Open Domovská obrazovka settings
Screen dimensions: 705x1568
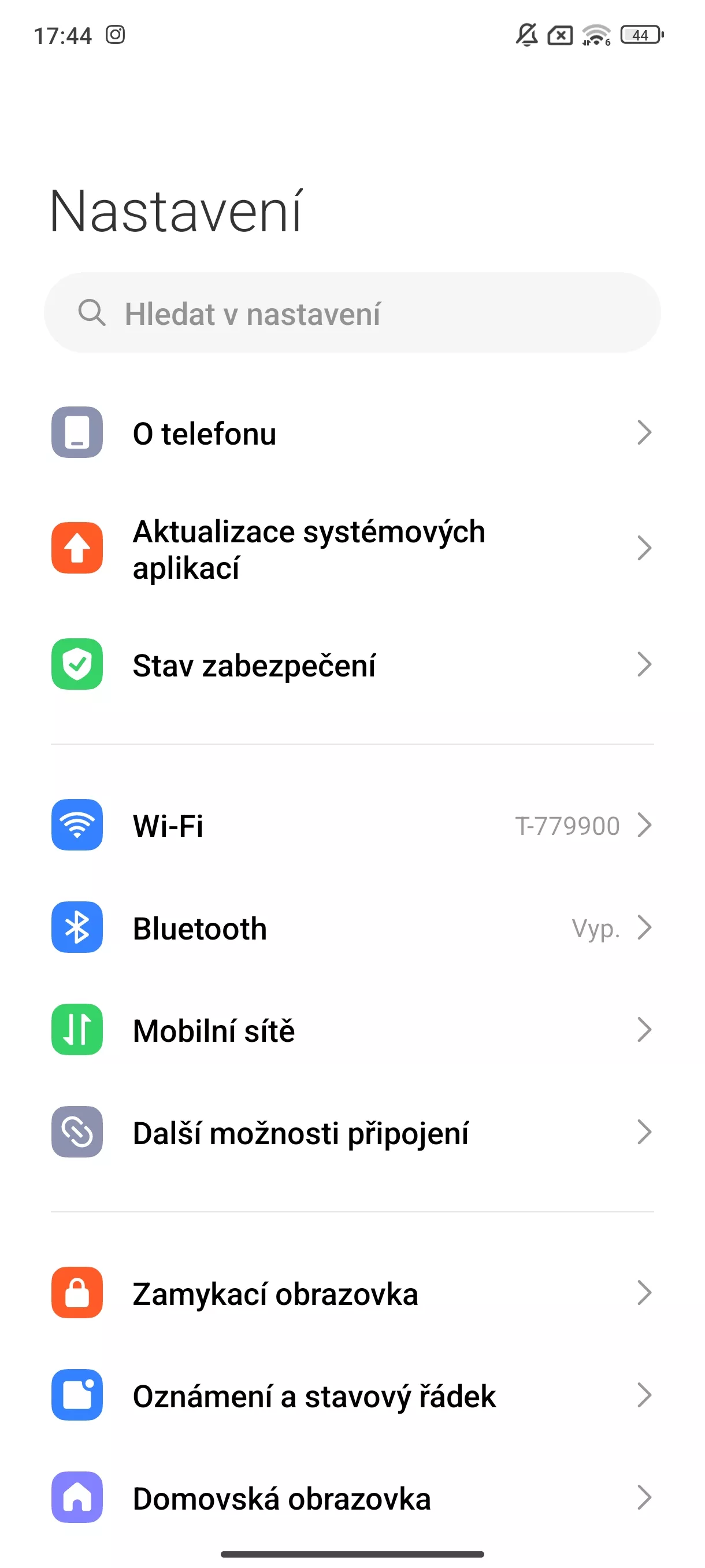click(352, 1497)
